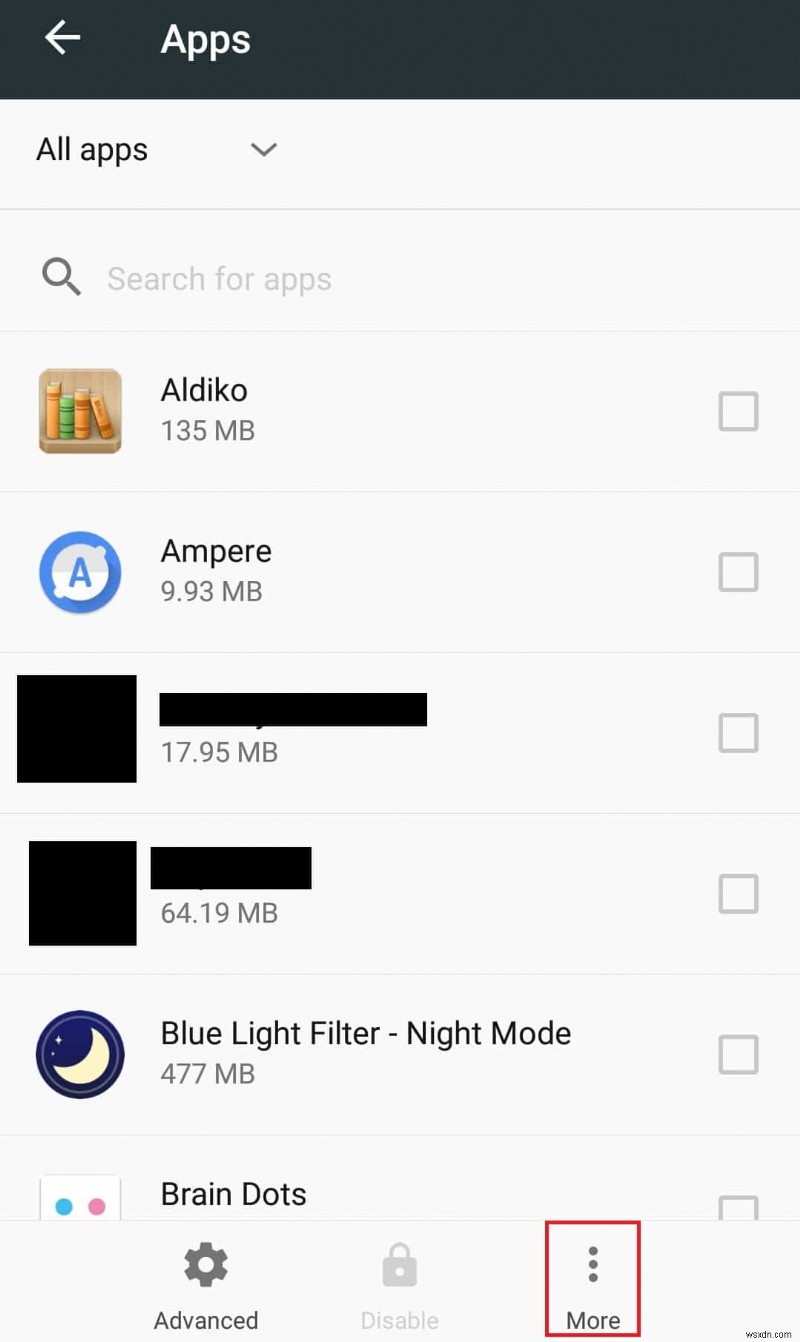
Task: Expand the app category chevron
Action: point(264,150)
